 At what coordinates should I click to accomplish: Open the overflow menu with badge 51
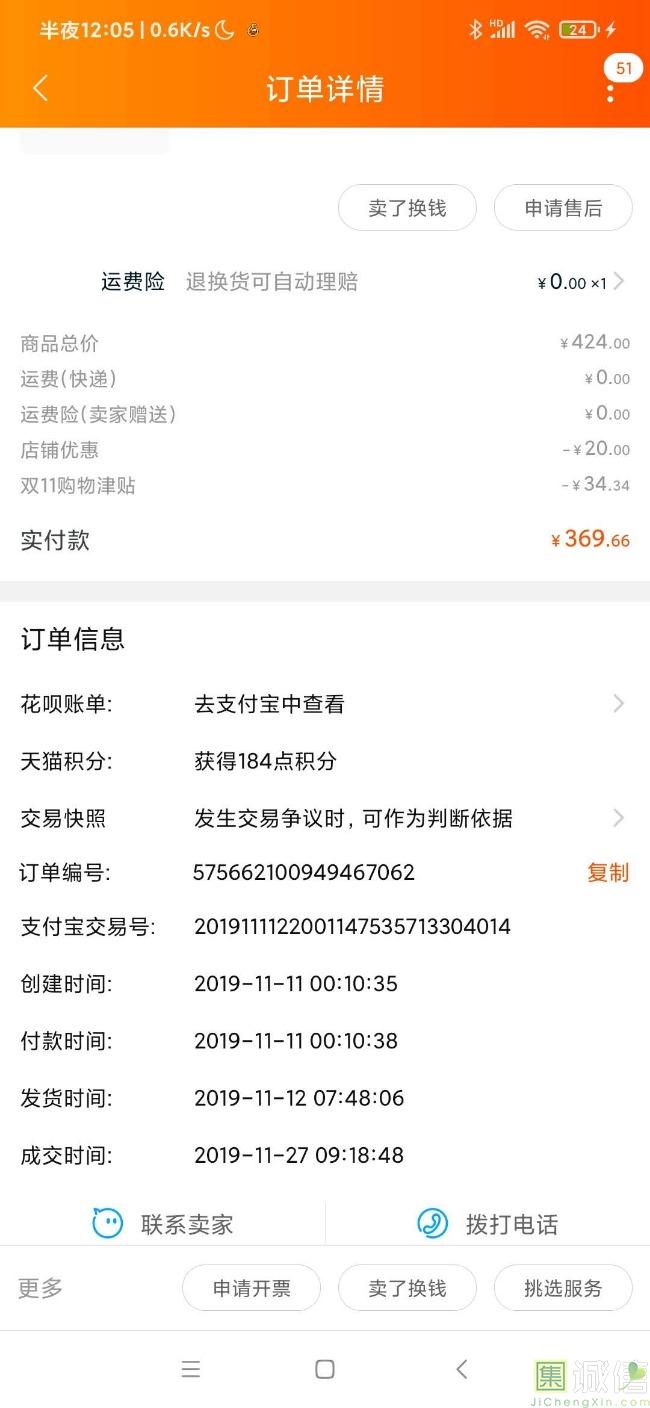610,90
